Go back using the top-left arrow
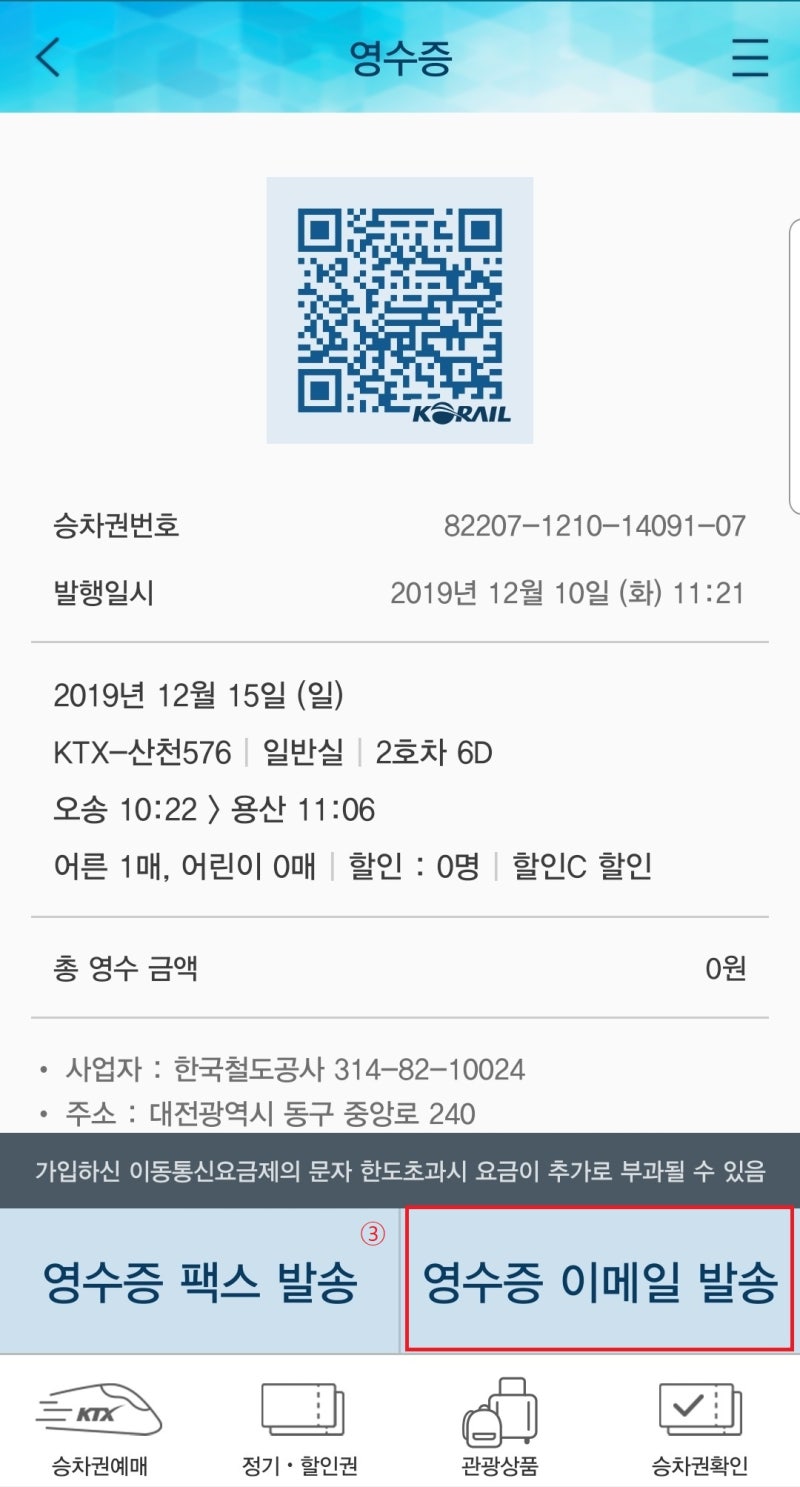This screenshot has width=800, height=1487. [48, 58]
